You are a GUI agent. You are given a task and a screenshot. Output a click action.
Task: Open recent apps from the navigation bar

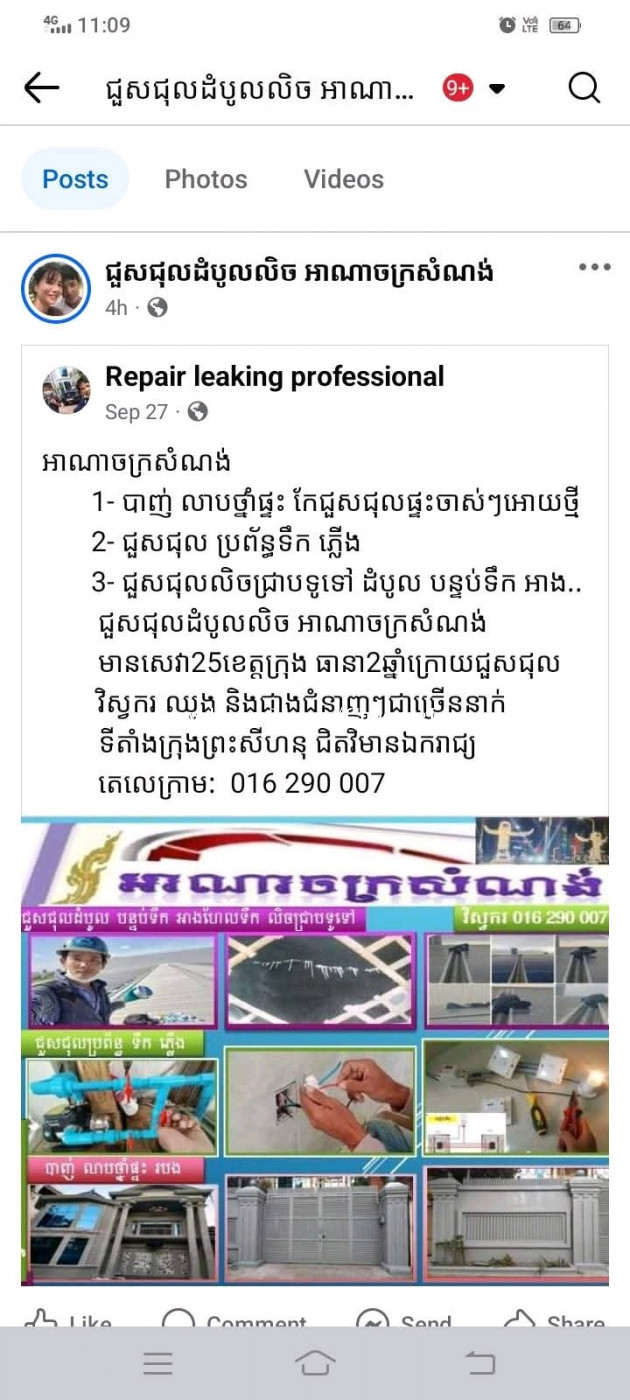158,1363
